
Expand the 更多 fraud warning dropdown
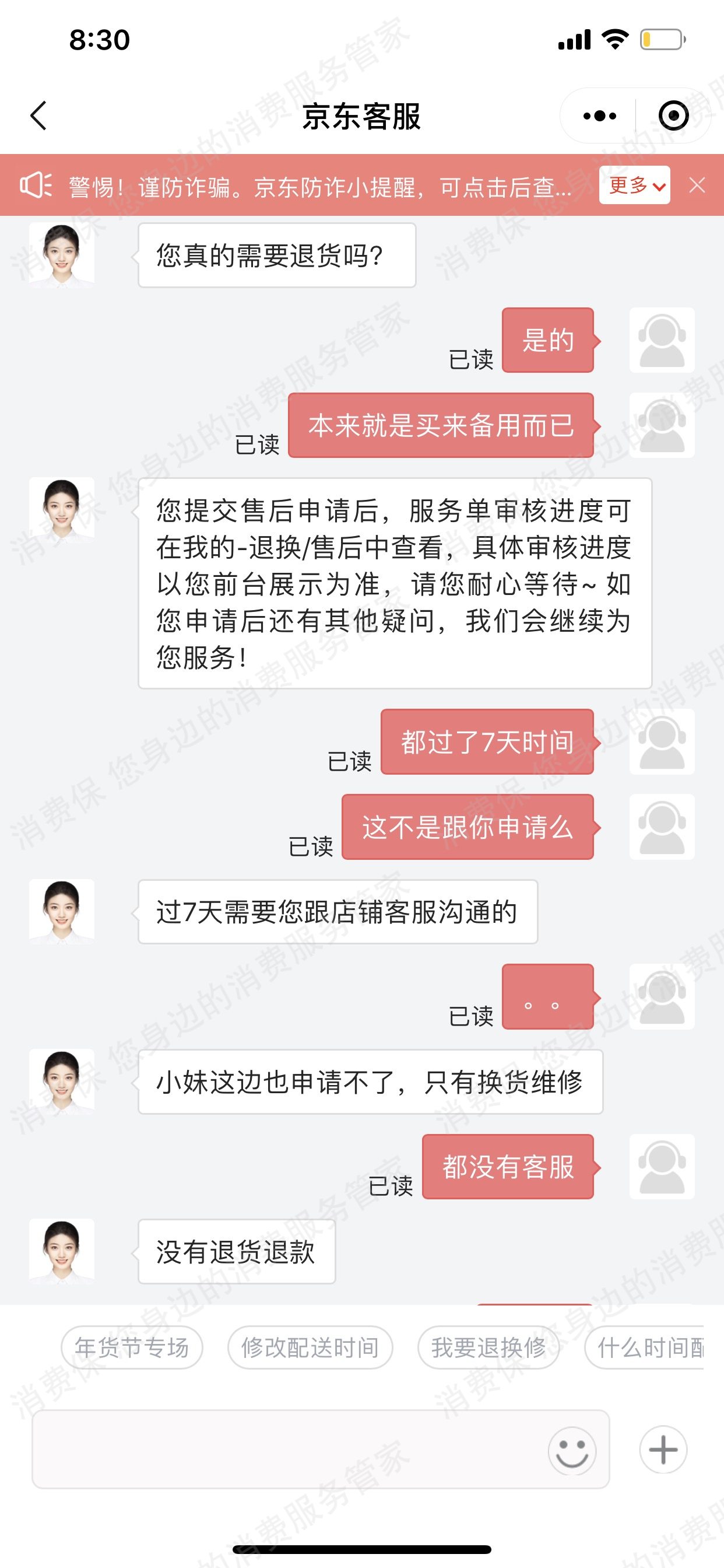(635, 185)
